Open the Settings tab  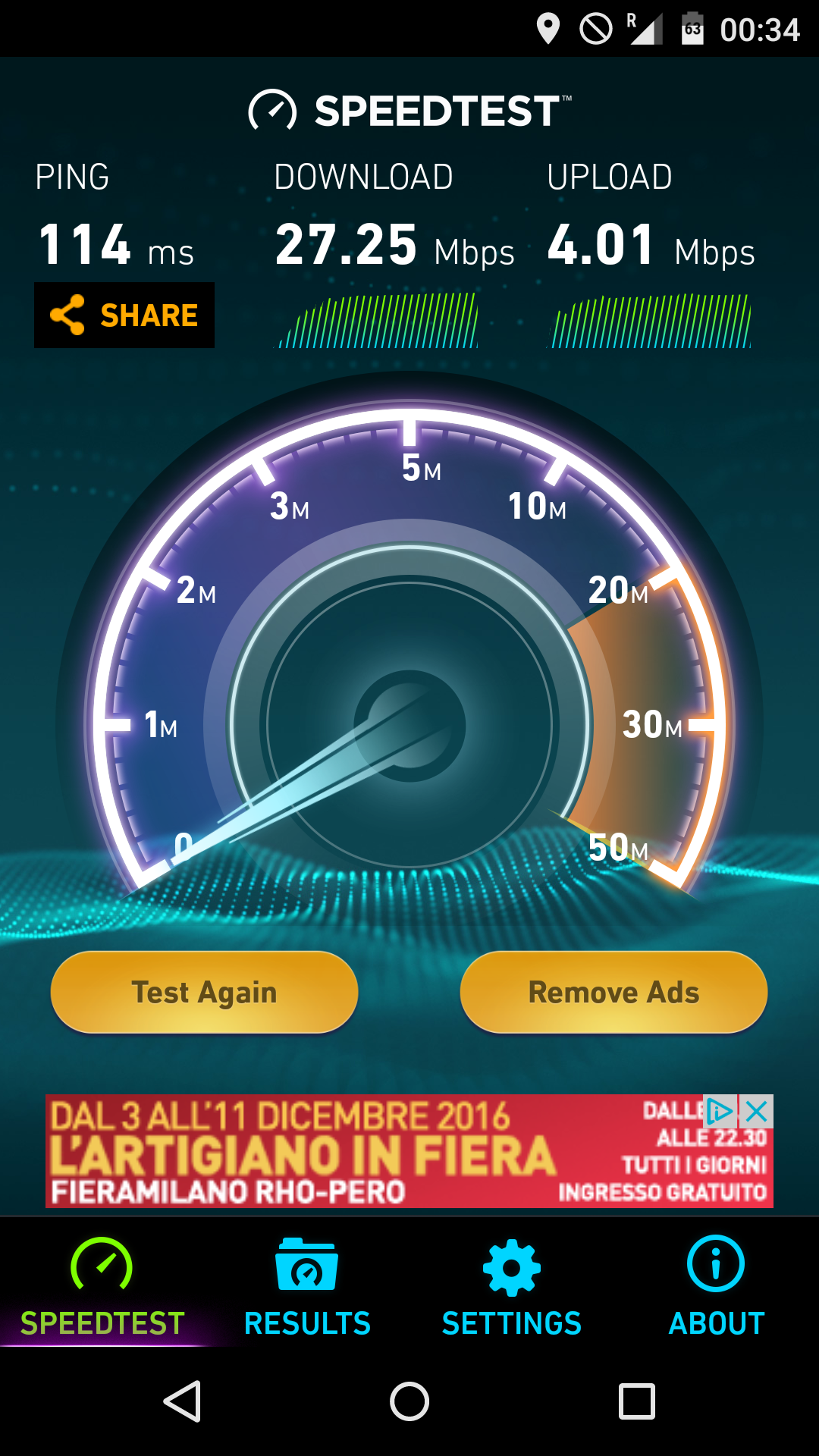(512, 1288)
